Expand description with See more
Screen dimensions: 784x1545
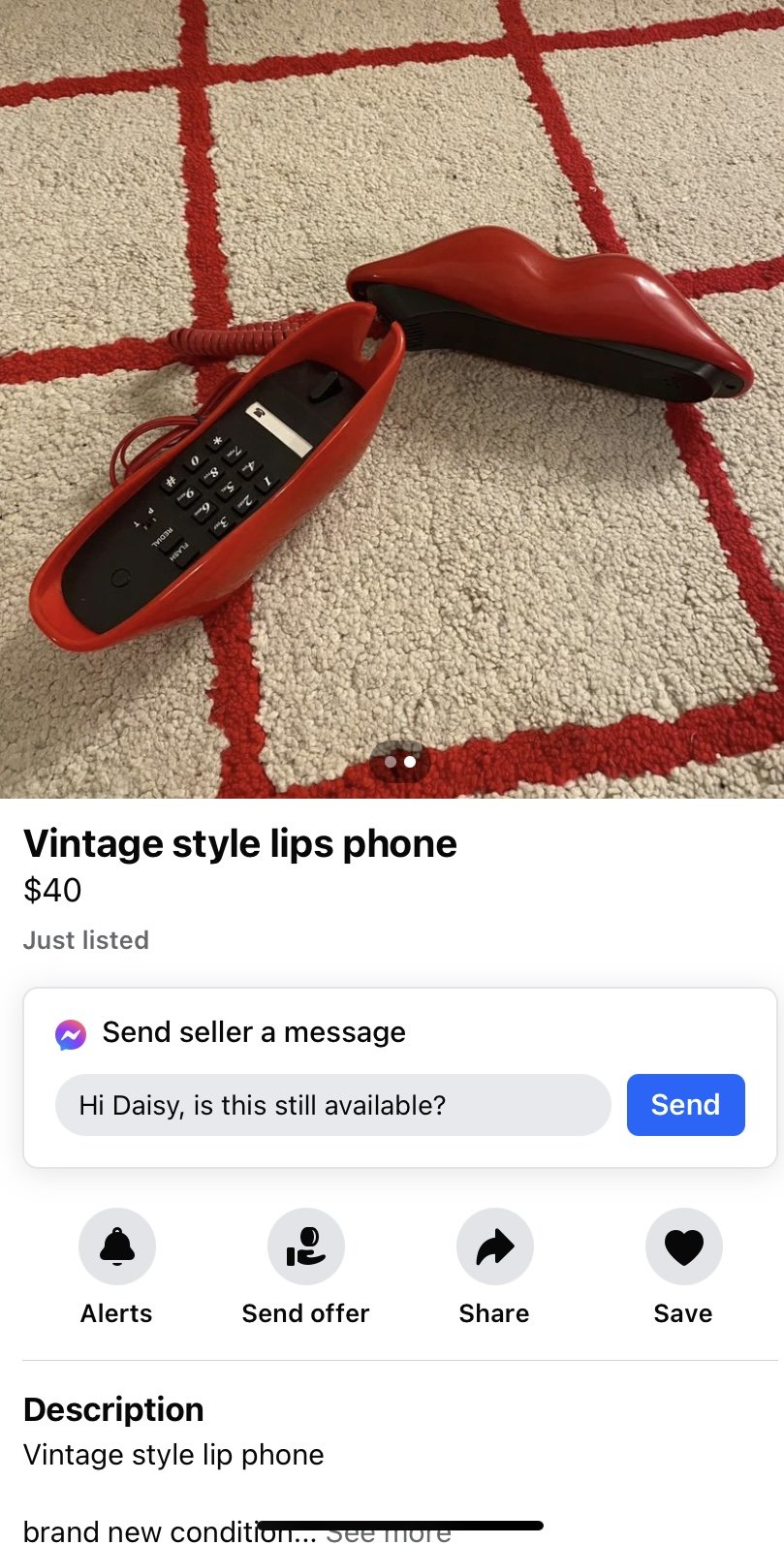click(x=388, y=1533)
